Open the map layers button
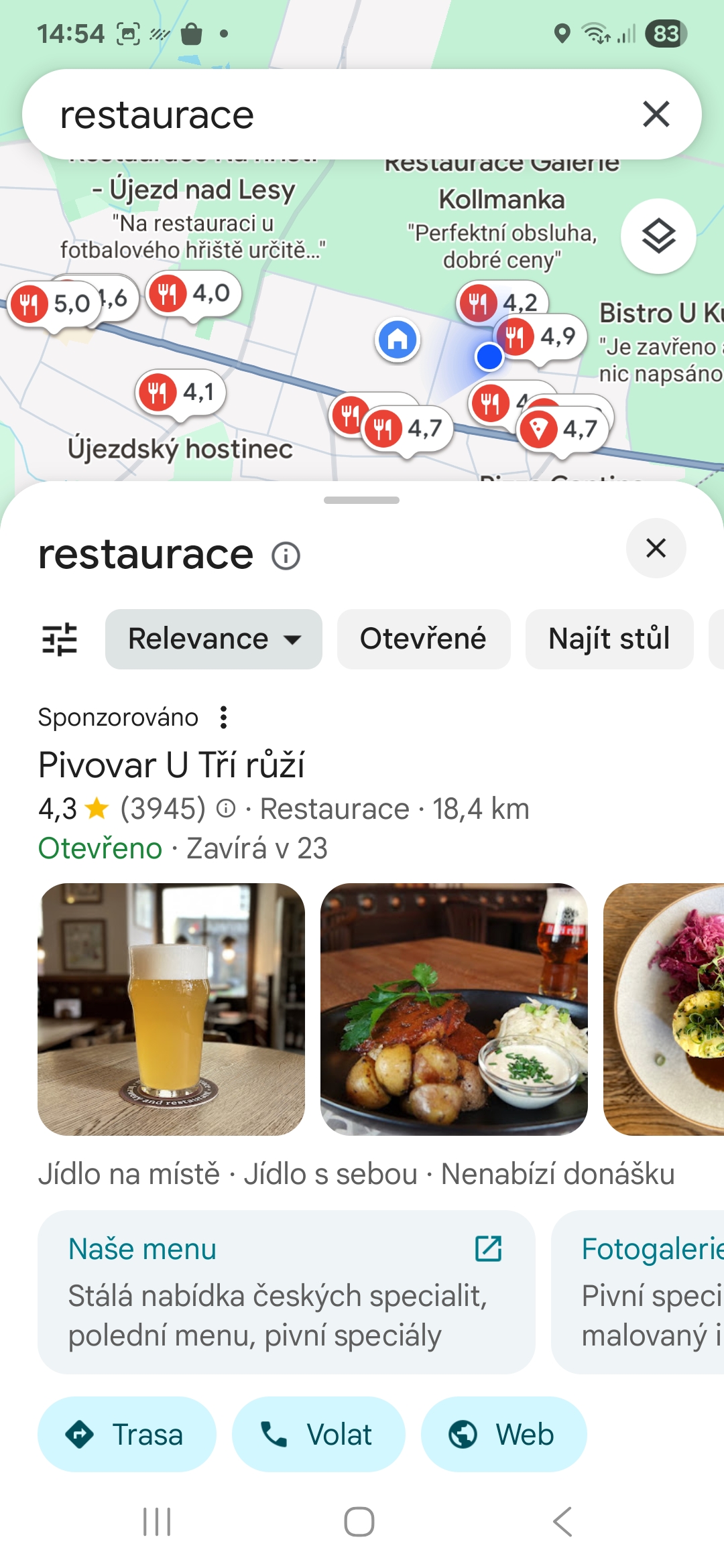The width and height of the screenshot is (724, 1568). 658,236
